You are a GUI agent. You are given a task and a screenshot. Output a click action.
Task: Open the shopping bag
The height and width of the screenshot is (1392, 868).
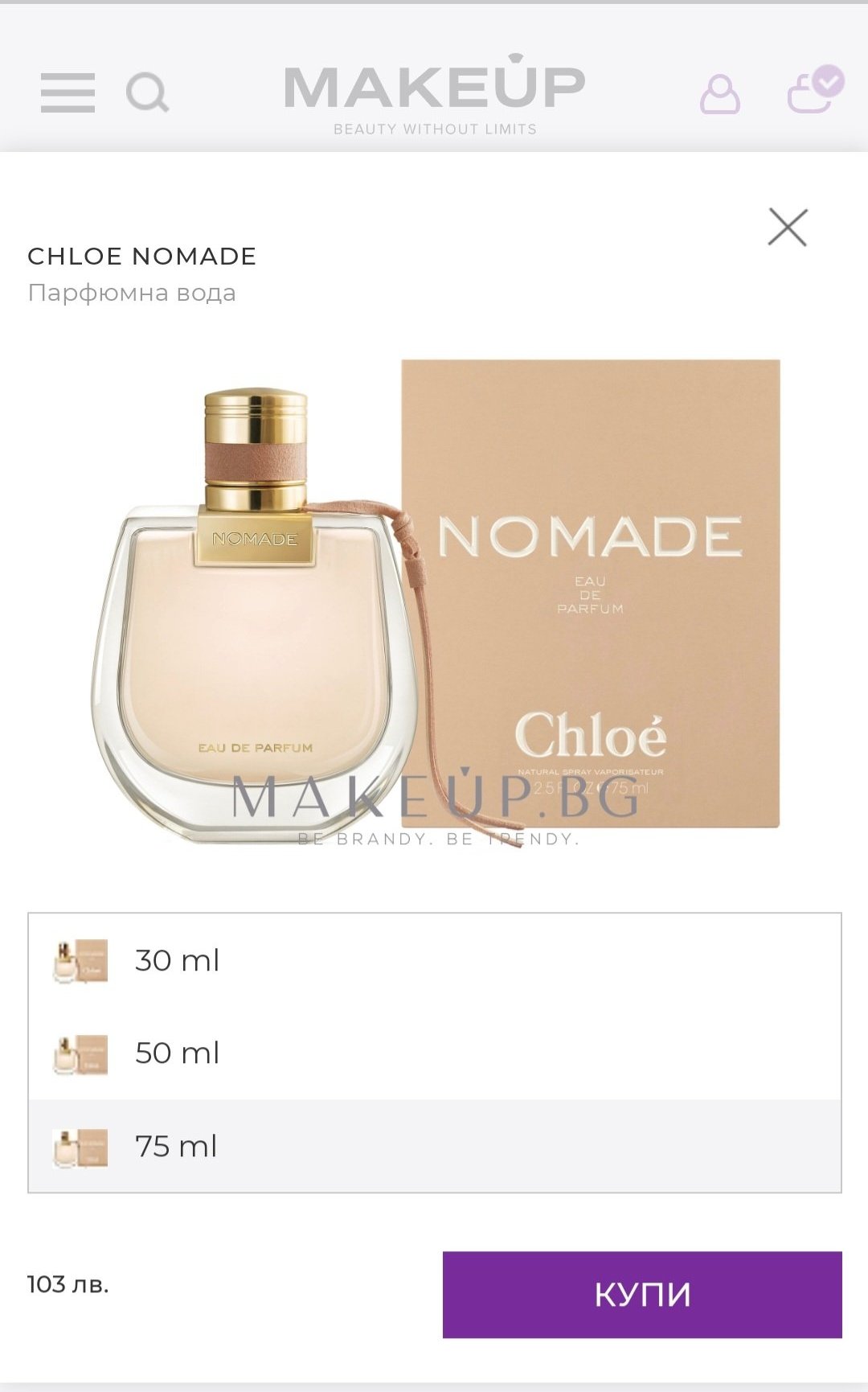tap(812, 92)
